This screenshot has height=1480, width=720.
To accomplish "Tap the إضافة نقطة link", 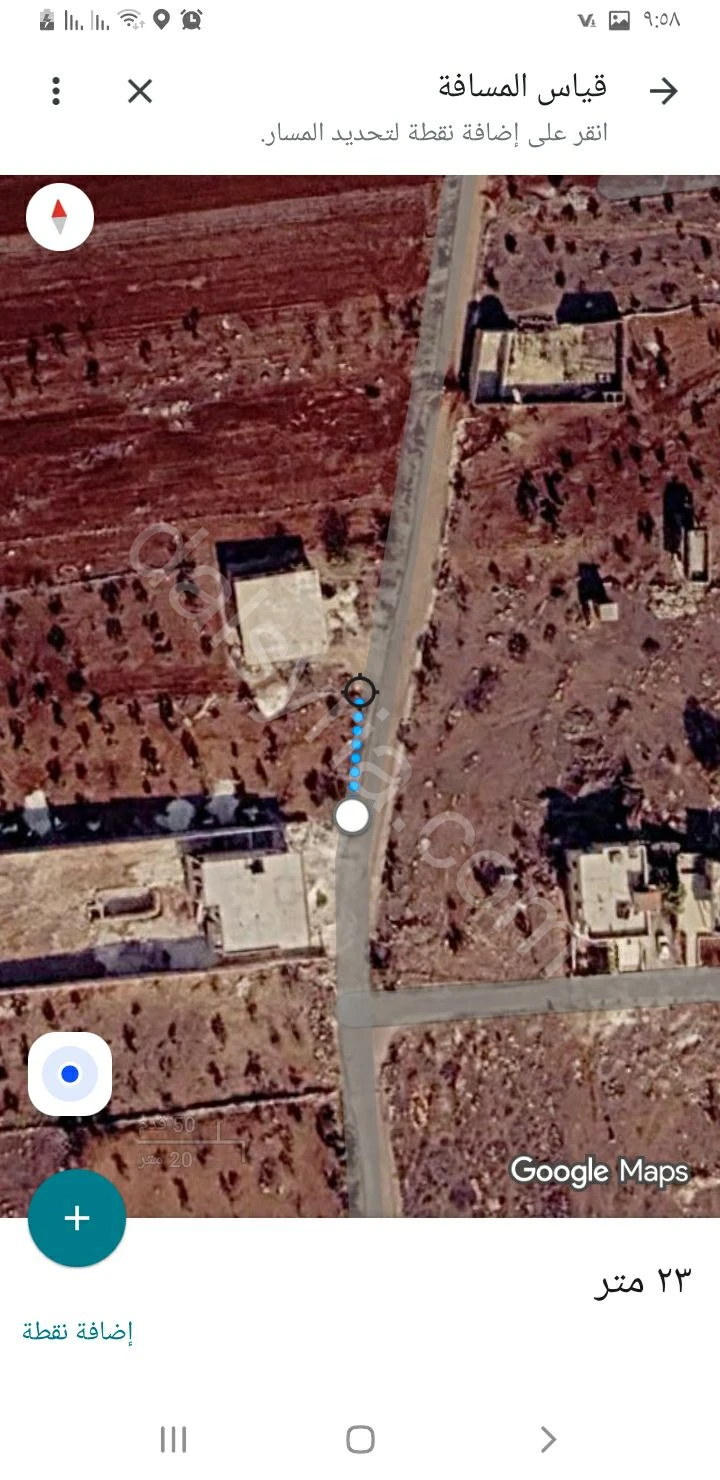I will point(78,1331).
